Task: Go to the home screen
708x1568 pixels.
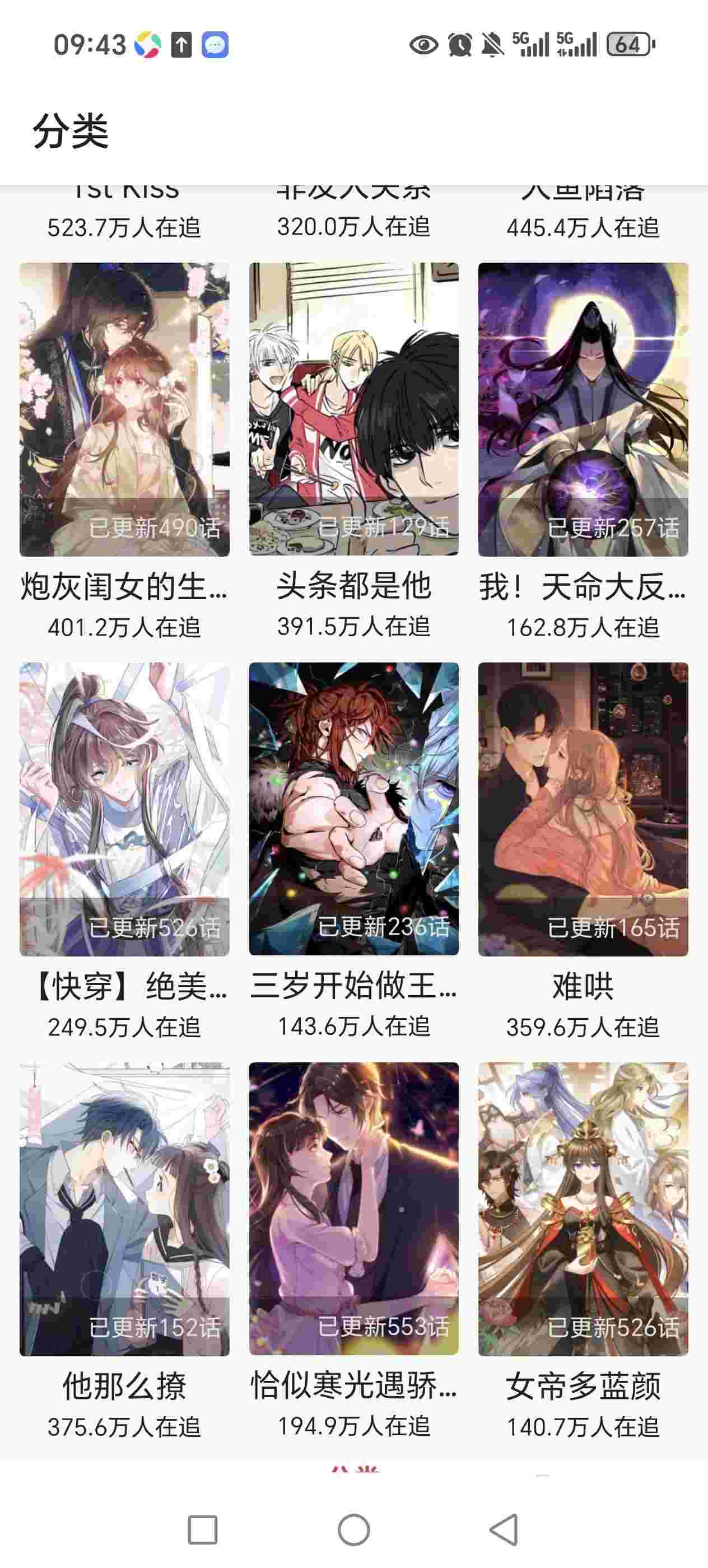Action: (353, 1530)
